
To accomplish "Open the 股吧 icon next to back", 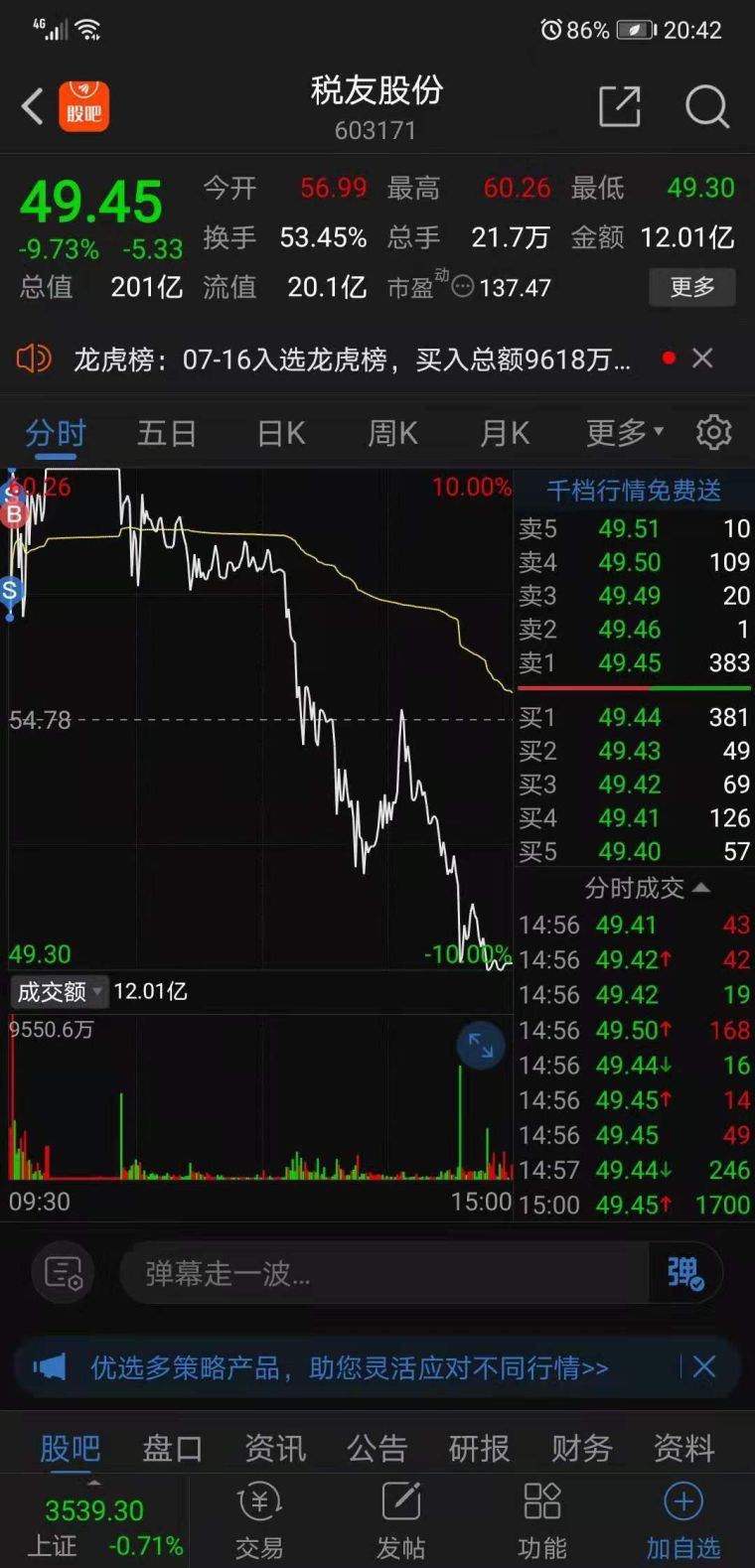I will pos(84,106).
